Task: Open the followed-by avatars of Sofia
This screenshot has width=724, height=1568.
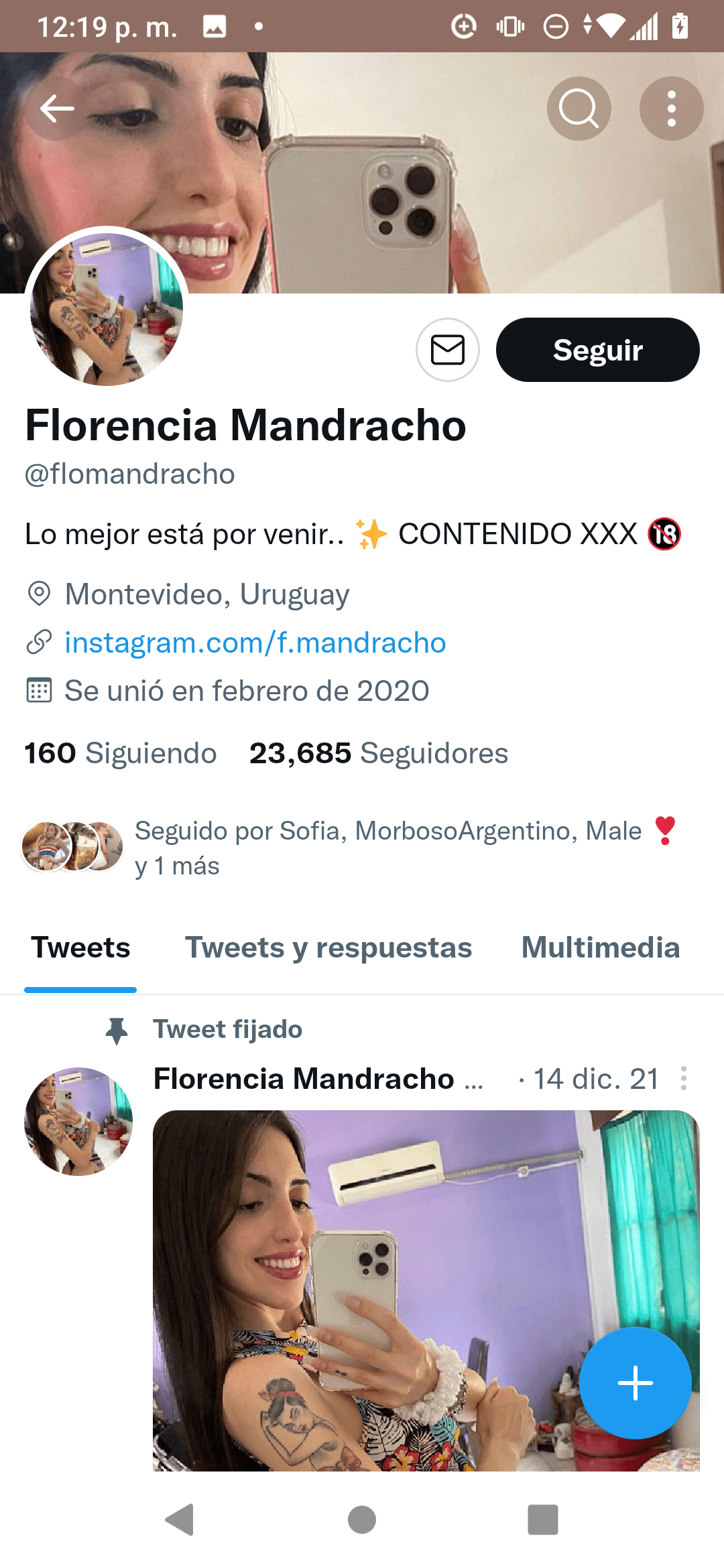Action: coord(47,846)
